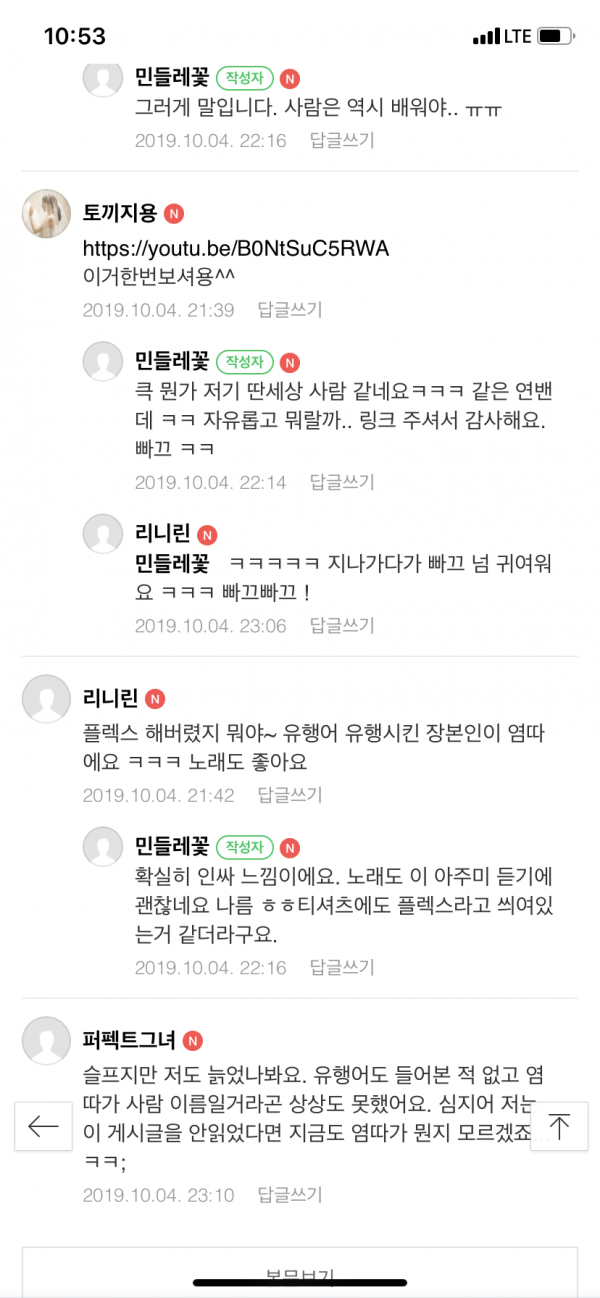Screen dimensions: 600x1298
Task: Reply to 민들레꽃's 확실히 인싸 comment
Action: click(x=342, y=967)
